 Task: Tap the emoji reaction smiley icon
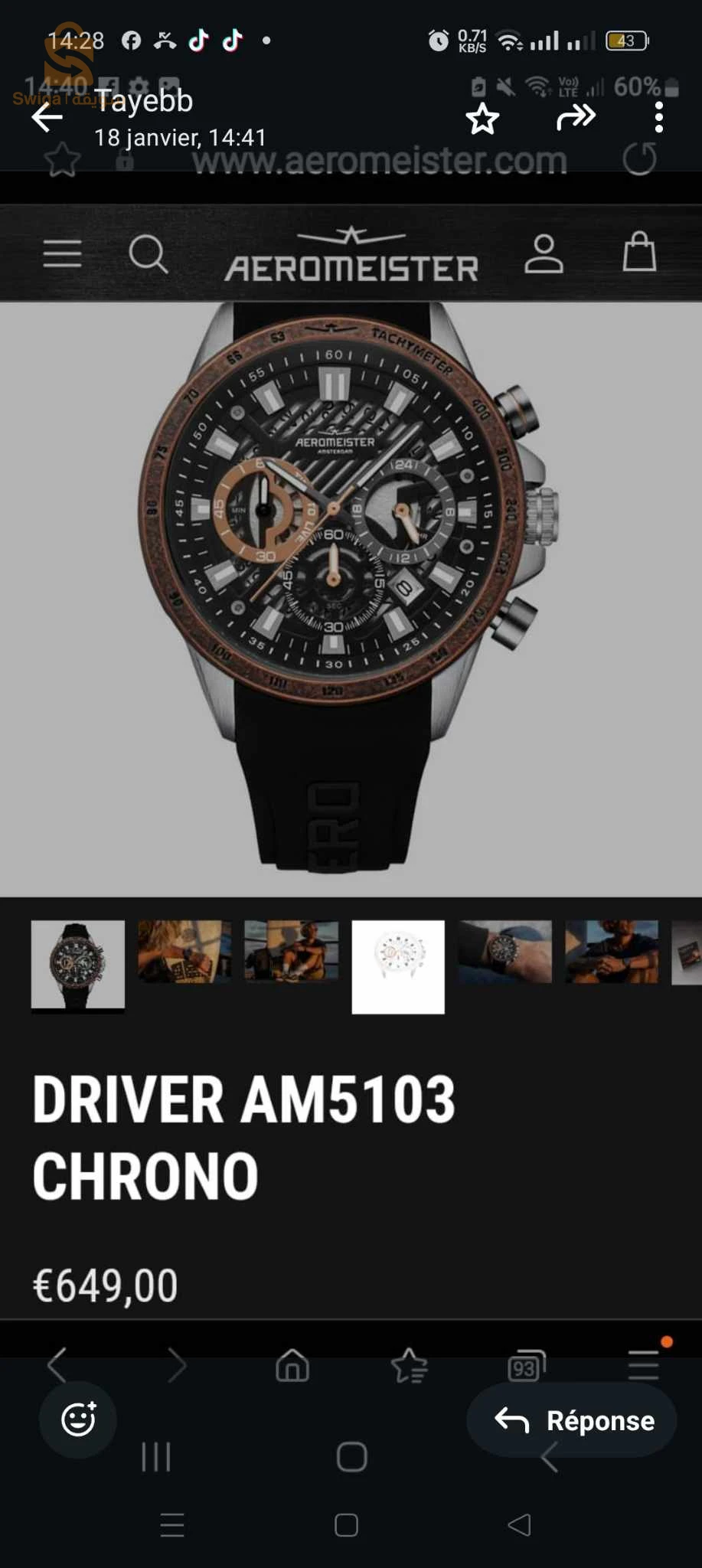[x=77, y=1419]
